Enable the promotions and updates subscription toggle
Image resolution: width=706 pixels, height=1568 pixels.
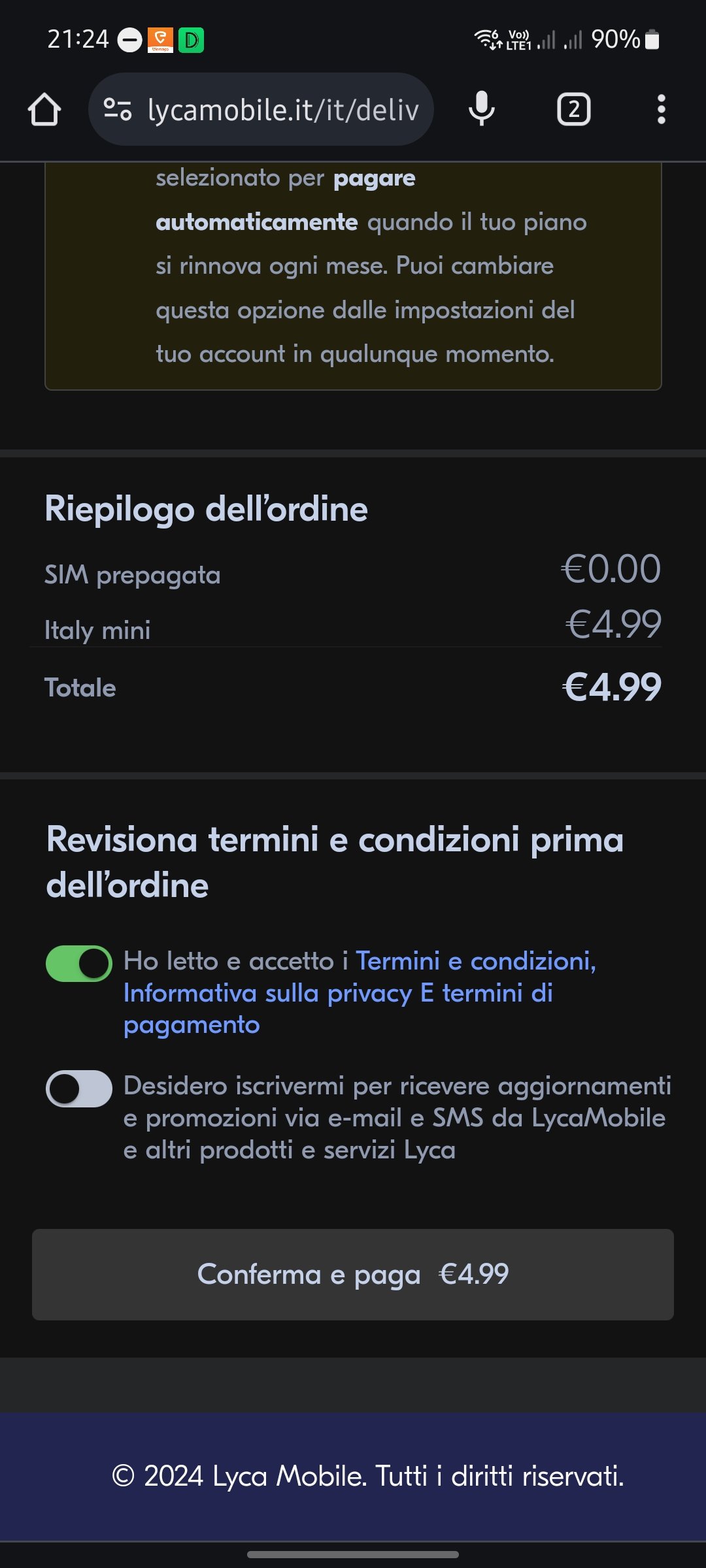tap(79, 1088)
